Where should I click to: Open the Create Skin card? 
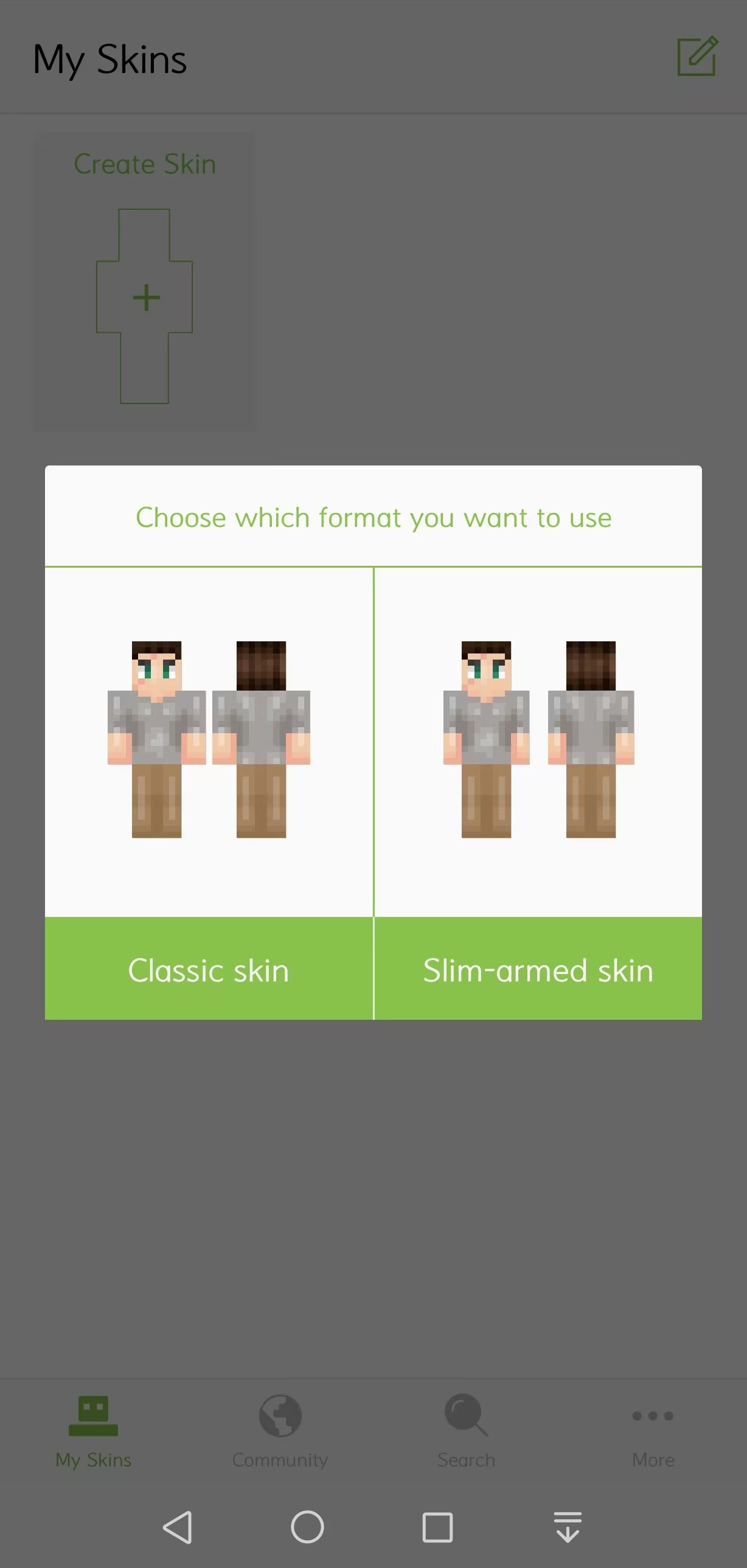[145, 282]
